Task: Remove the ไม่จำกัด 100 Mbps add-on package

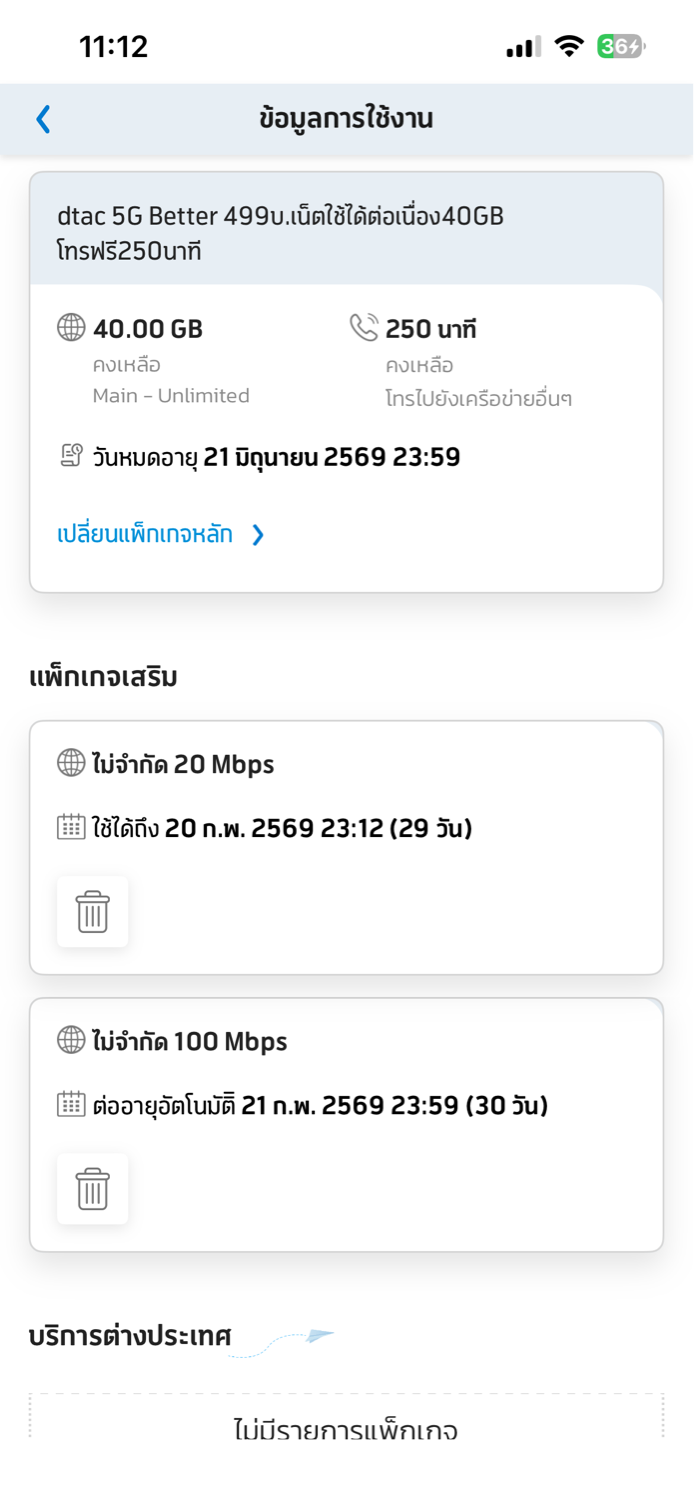Action: [x=92, y=1189]
